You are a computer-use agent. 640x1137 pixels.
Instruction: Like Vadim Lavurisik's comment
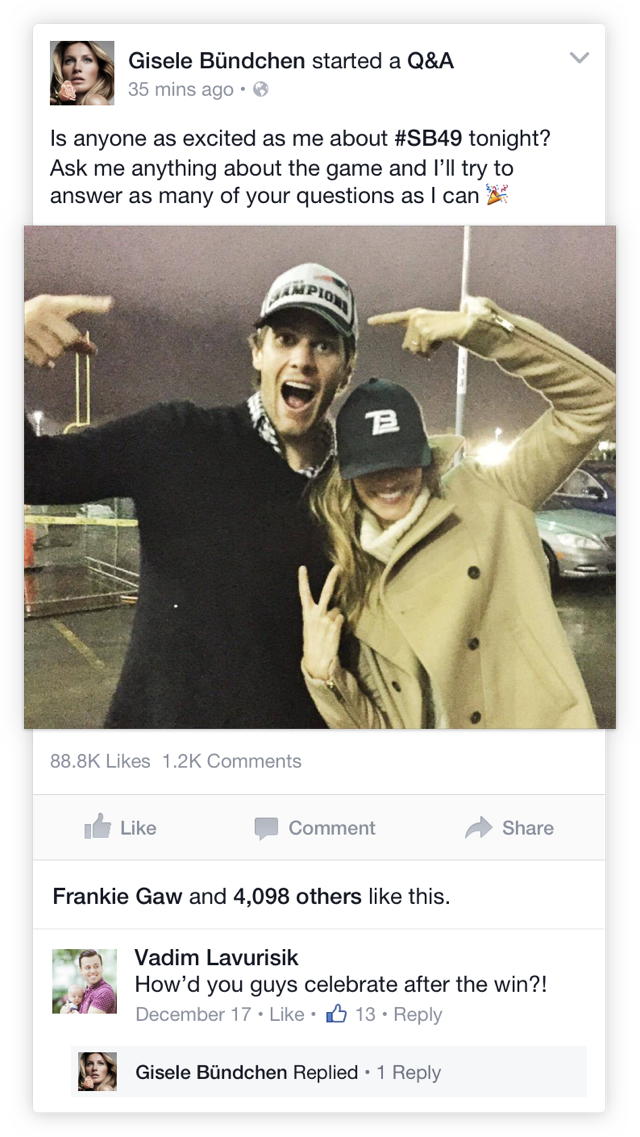click(286, 1014)
